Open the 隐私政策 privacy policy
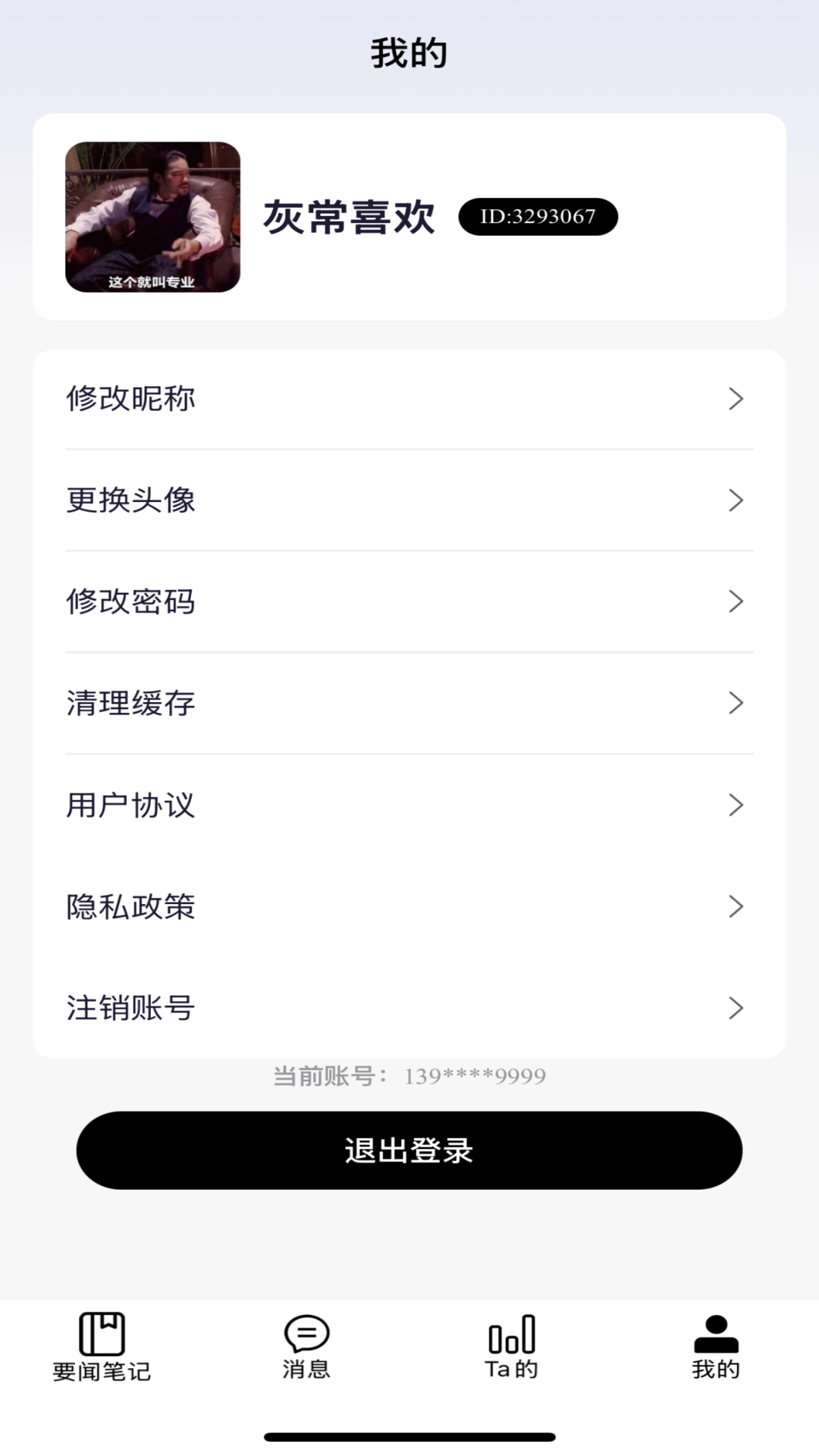 tap(409, 907)
